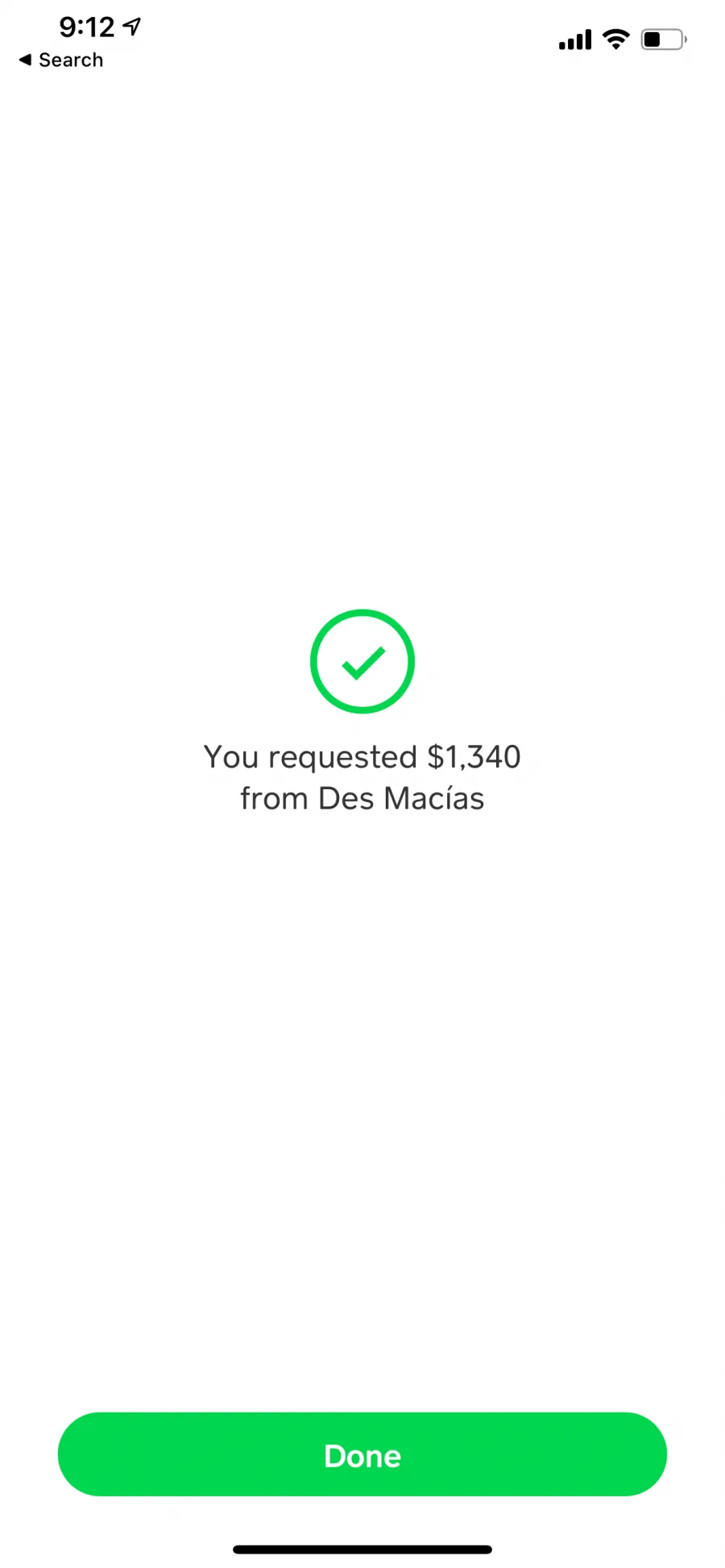Return to Search via the back link
Image resolution: width=725 pixels, height=1568 pixels.
click(x=61, y=60)
